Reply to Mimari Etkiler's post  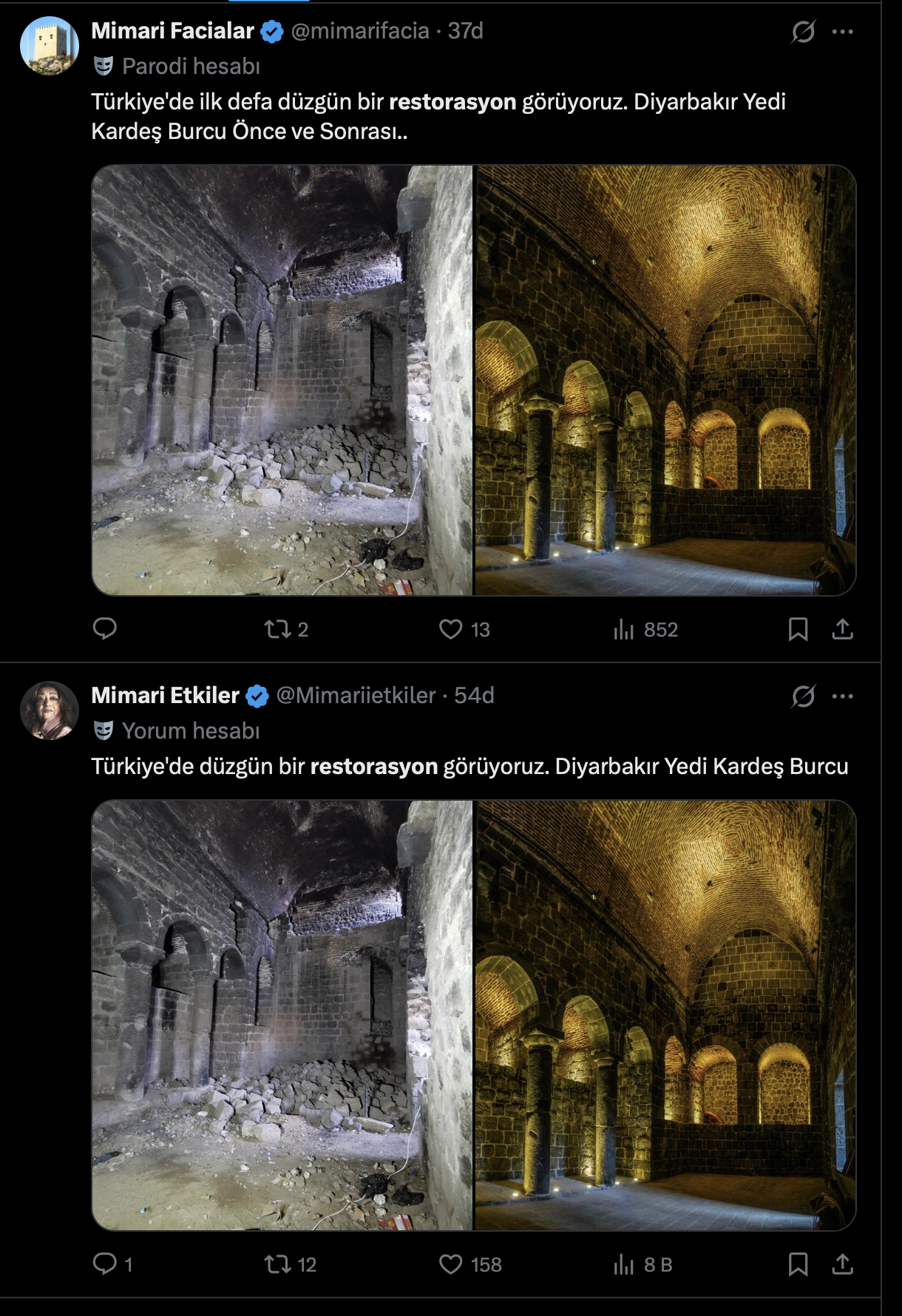click(105, 1264)
